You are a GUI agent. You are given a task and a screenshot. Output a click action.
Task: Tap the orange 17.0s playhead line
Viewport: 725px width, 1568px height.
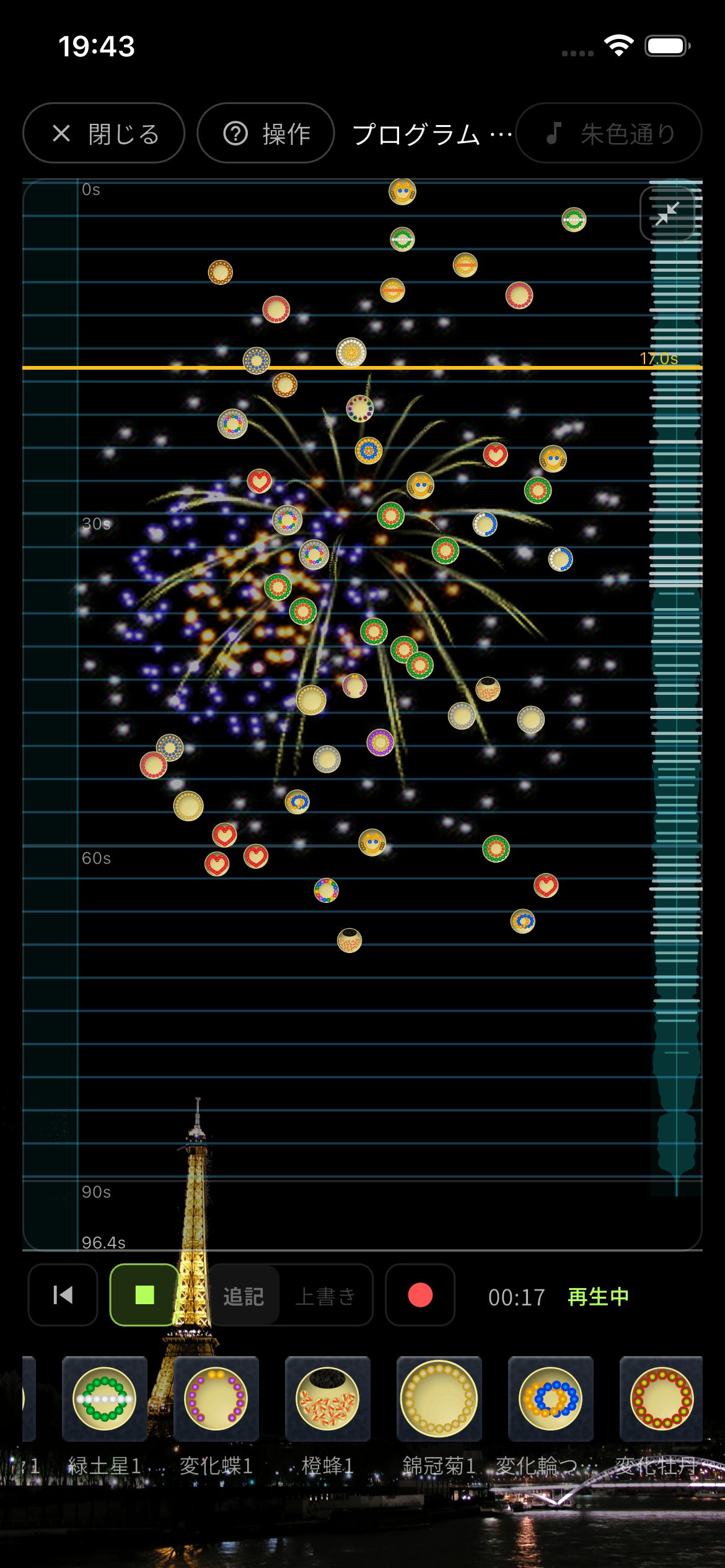pos(362,367)
